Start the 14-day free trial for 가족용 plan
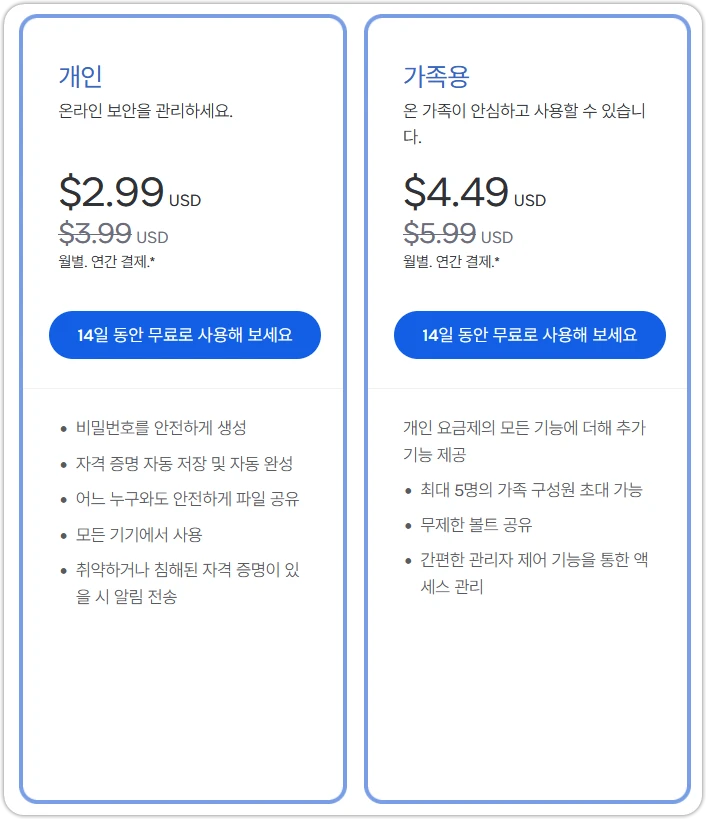 point(530,335)
